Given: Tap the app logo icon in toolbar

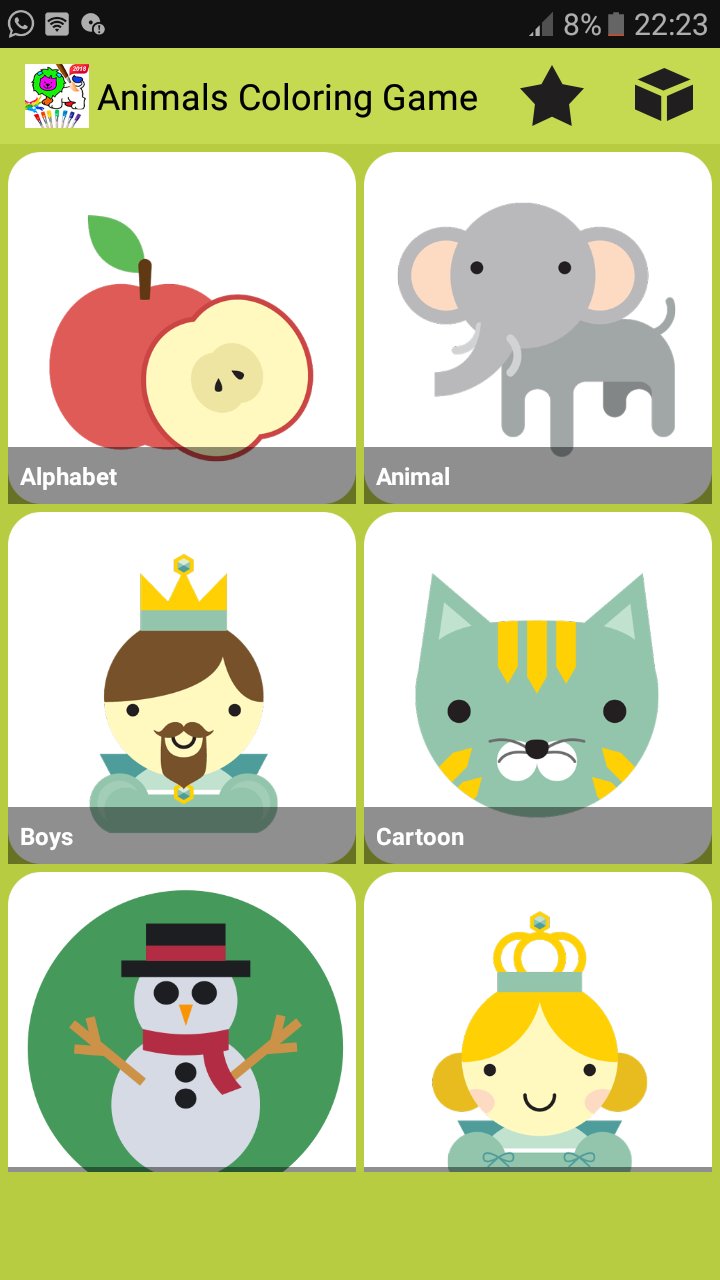Looking at the screenshot, I should point(57,97).
